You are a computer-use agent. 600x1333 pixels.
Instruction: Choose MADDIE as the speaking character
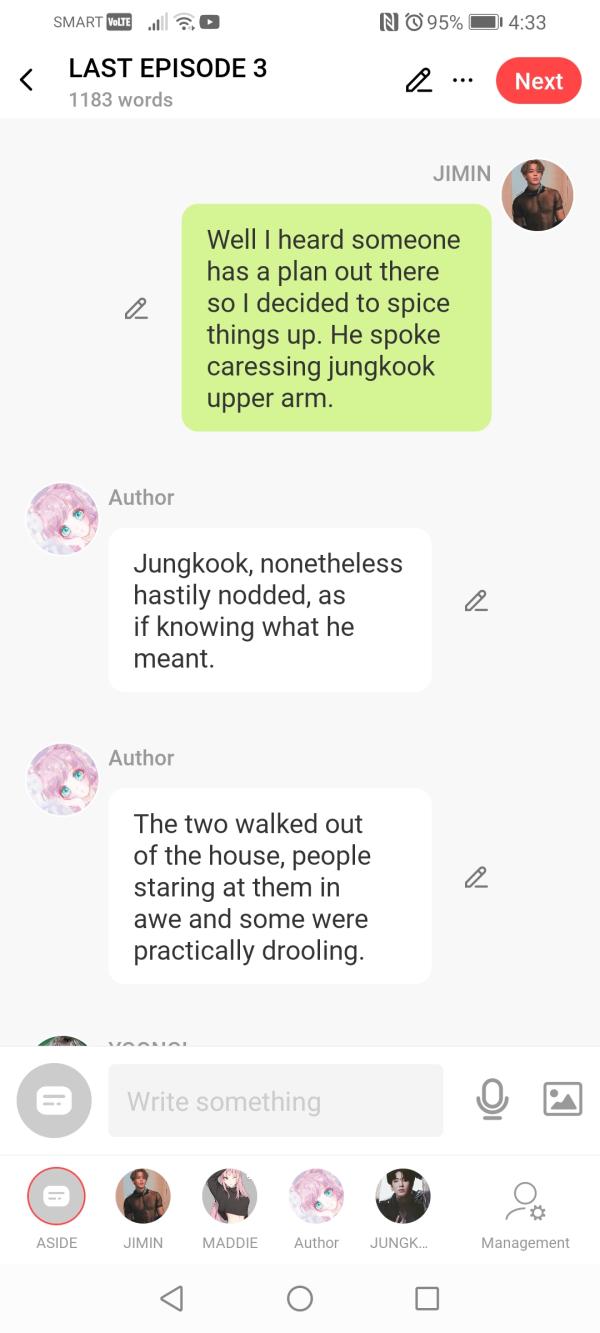coord(230,1196)
